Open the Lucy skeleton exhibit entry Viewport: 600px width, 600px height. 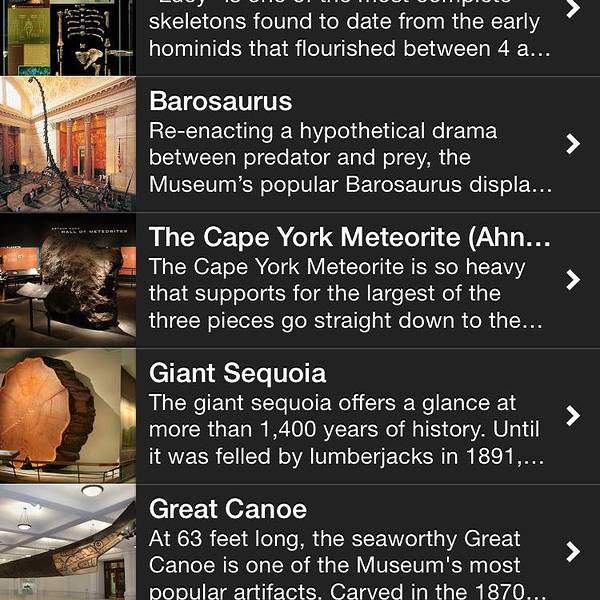click(350, 36)
